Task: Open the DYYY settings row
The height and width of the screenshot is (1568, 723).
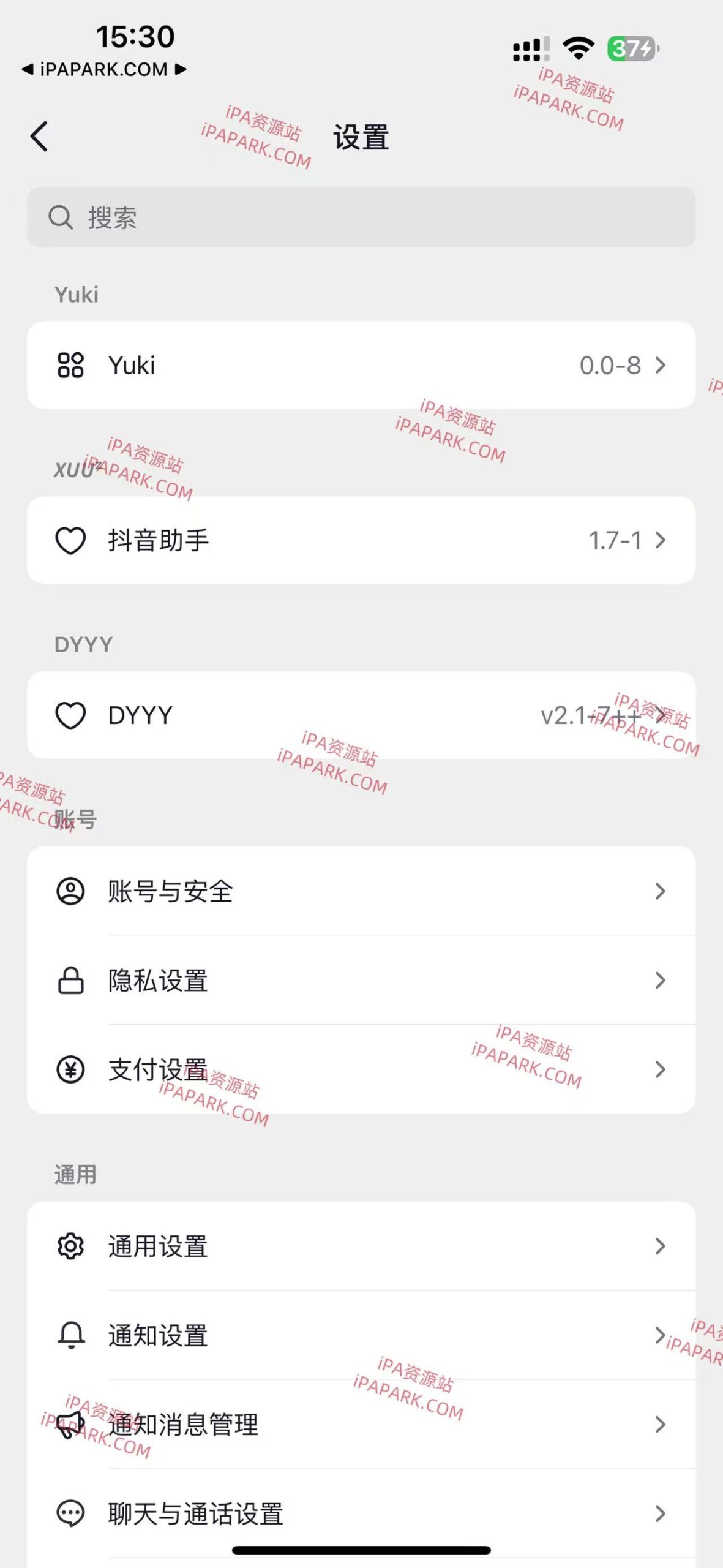Action: [x=361, y=715]
